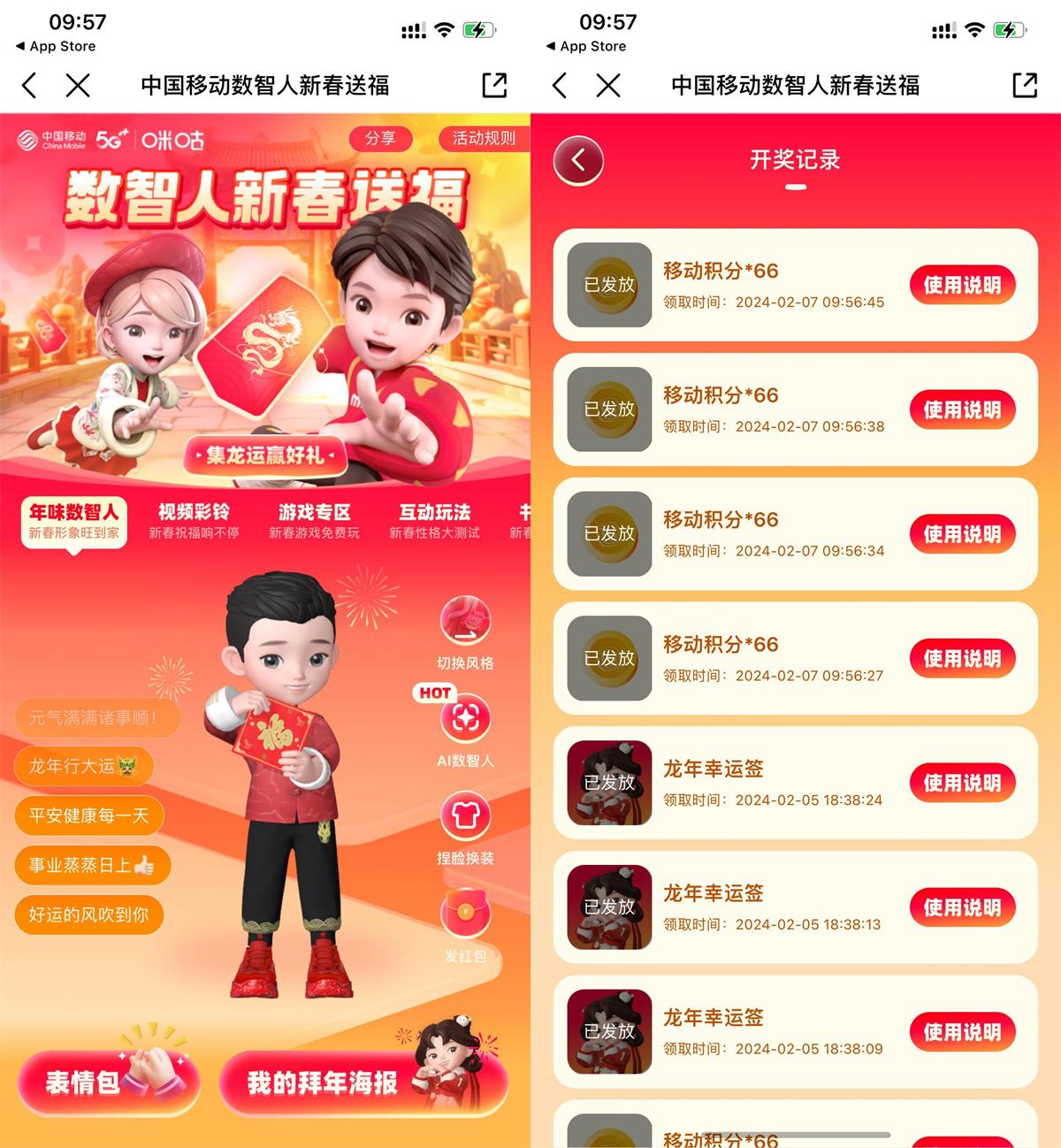Tap App Store return link in status bar
The width and height of the screenshot is (1061, 1148).
[x=55, y=46]
